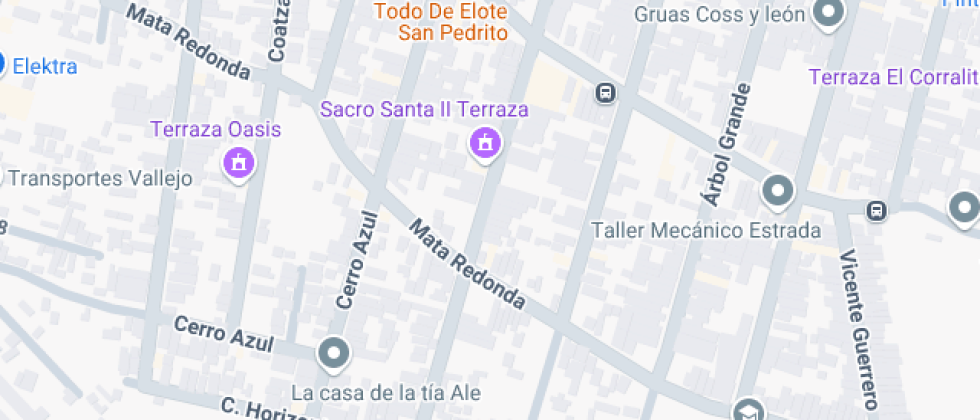
Task: Tap the bus stop near Sacro Santa II Terraza
Action: (605, 93)
